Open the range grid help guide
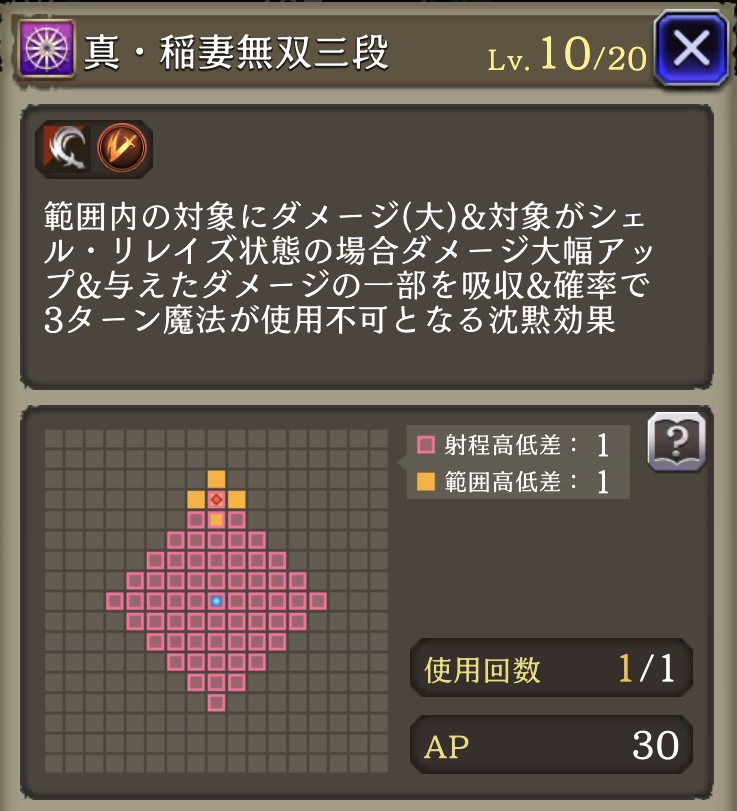 pyautogui.click(x=676, y=441)
